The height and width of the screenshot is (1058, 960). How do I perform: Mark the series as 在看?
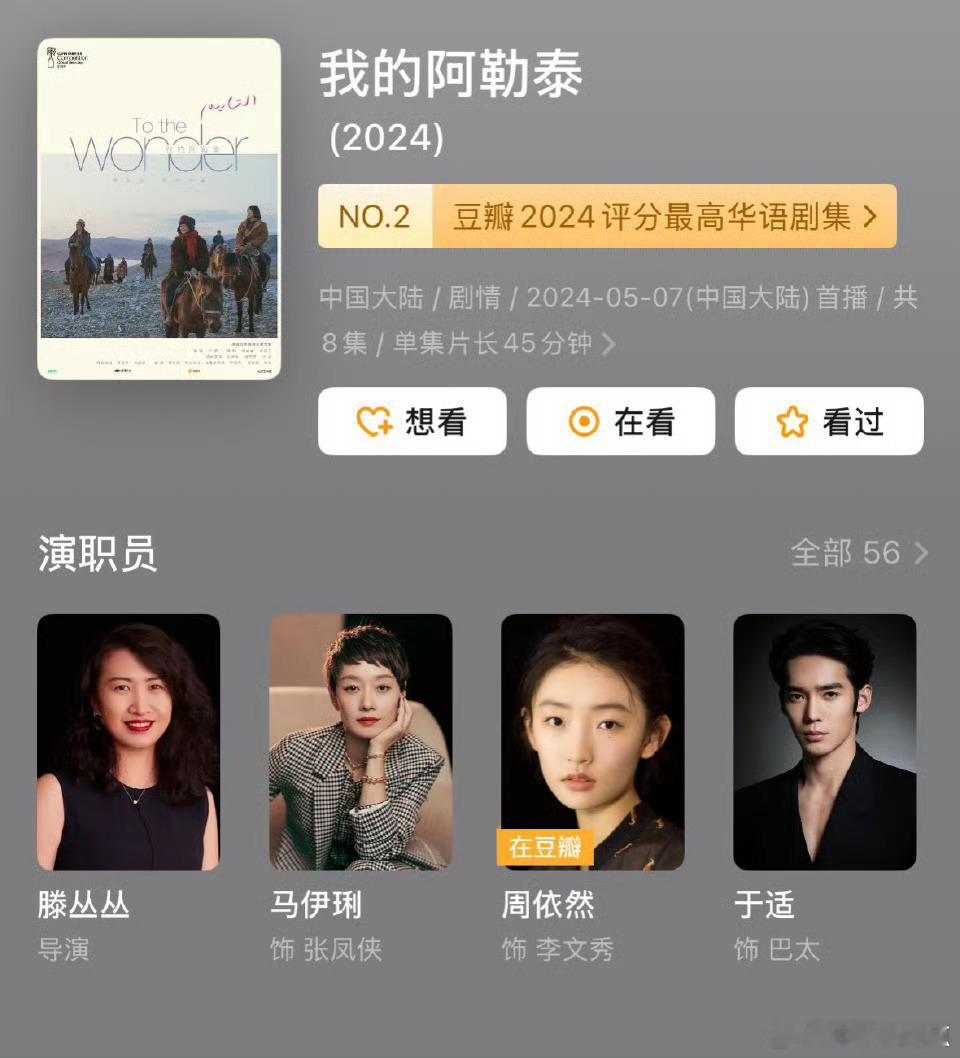[621, 421]
